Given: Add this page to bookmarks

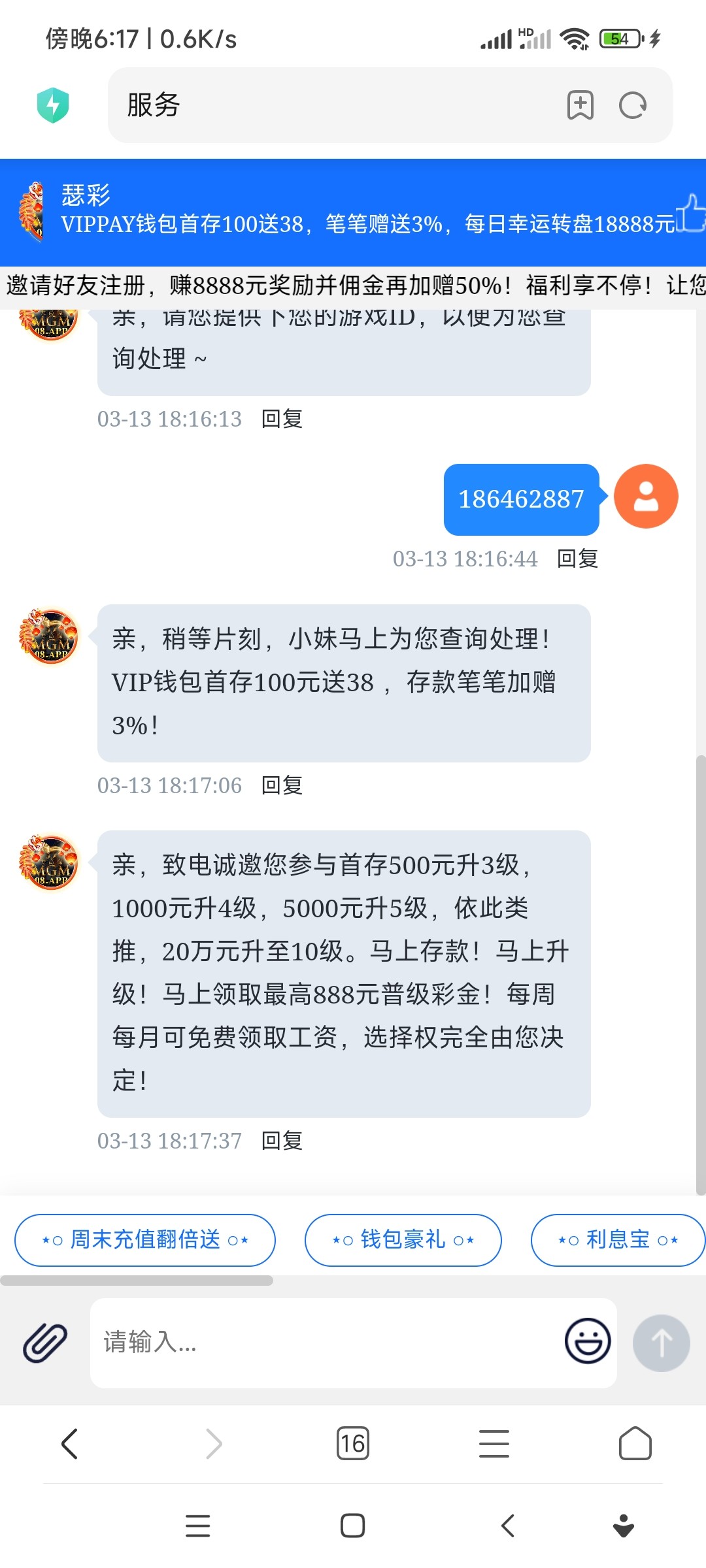Looking at the screenshot, I should click(x=580, y=105).
